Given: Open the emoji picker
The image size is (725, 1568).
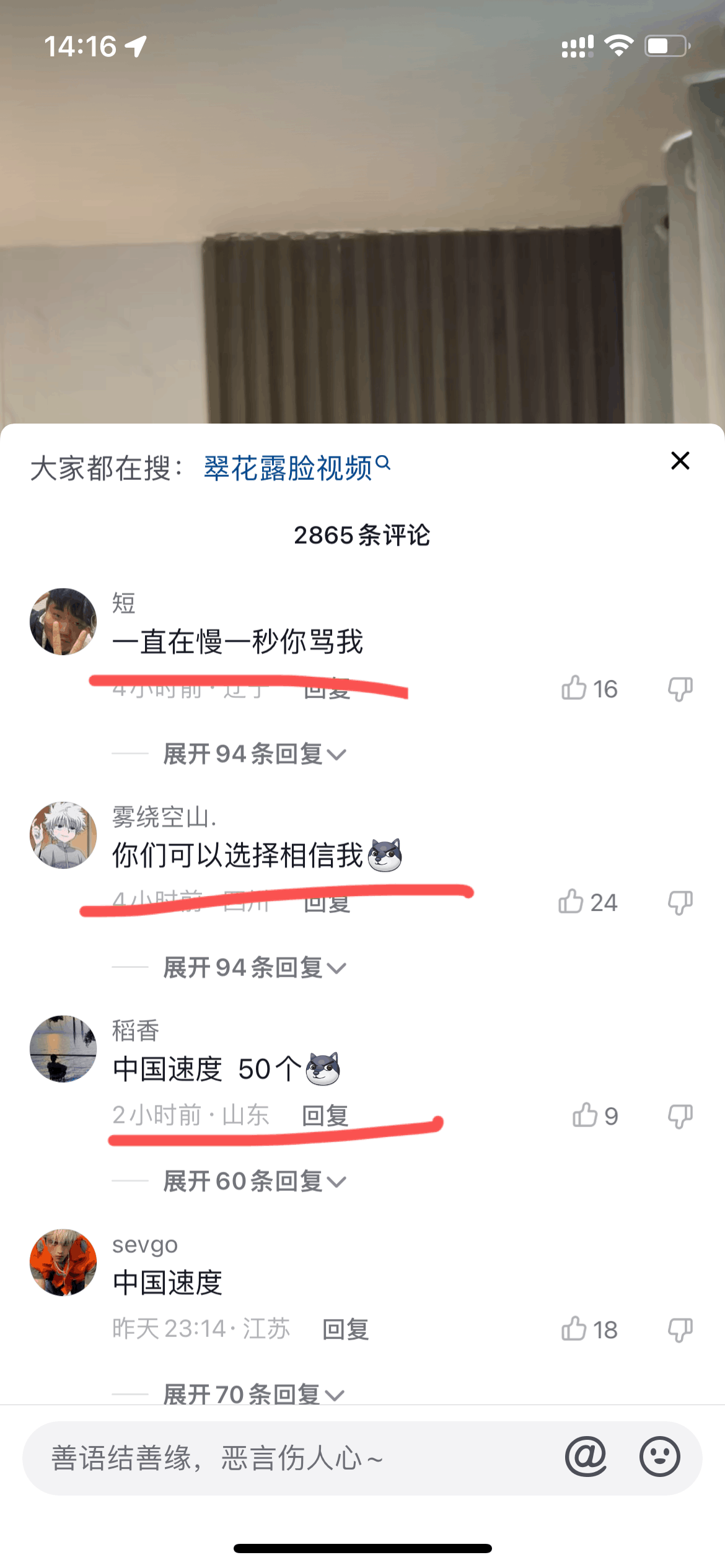Looking at the screenshot, I should pos(659,1457).
